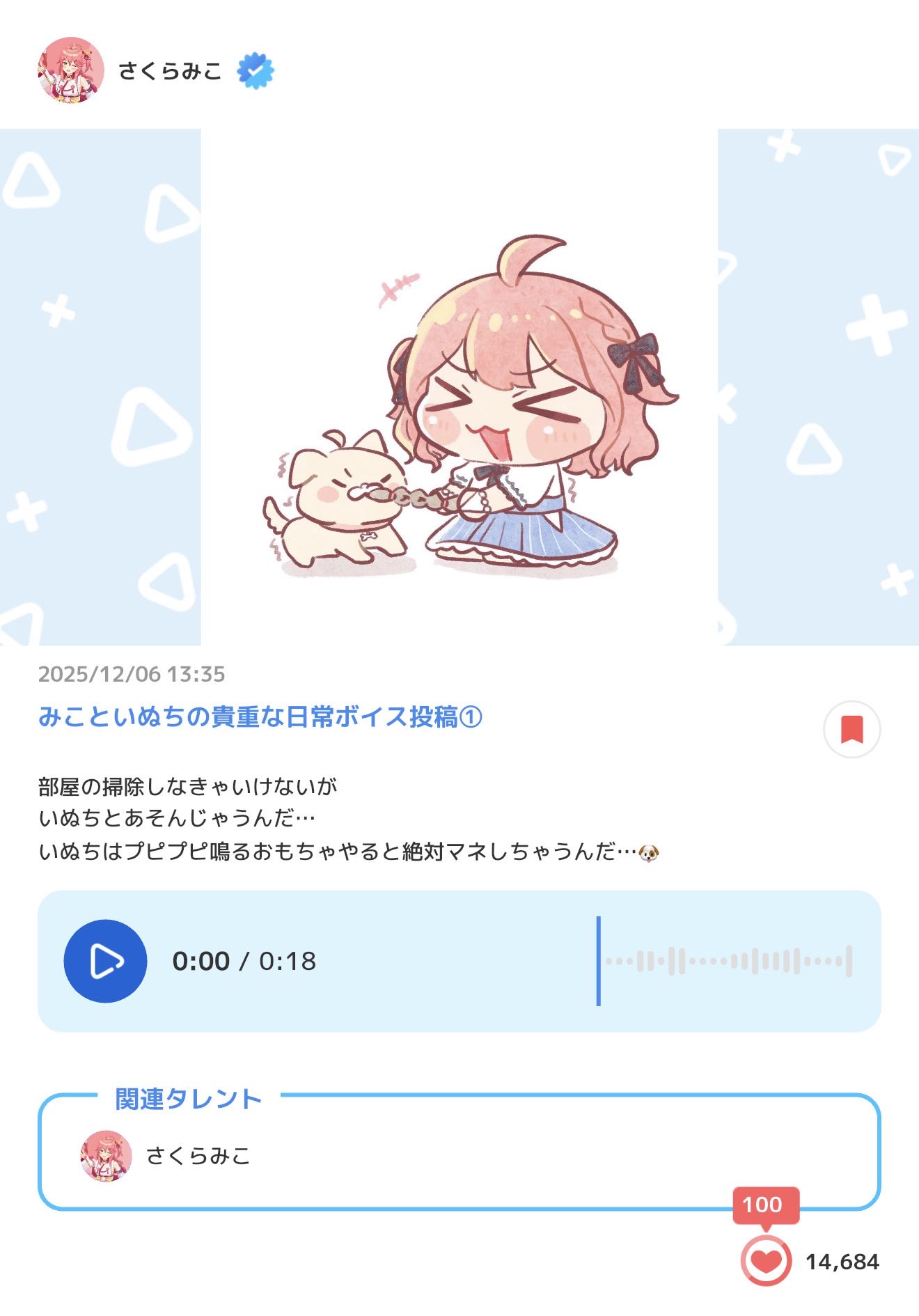
Task: Like the post with the heart button
Action: (765, 1261)
